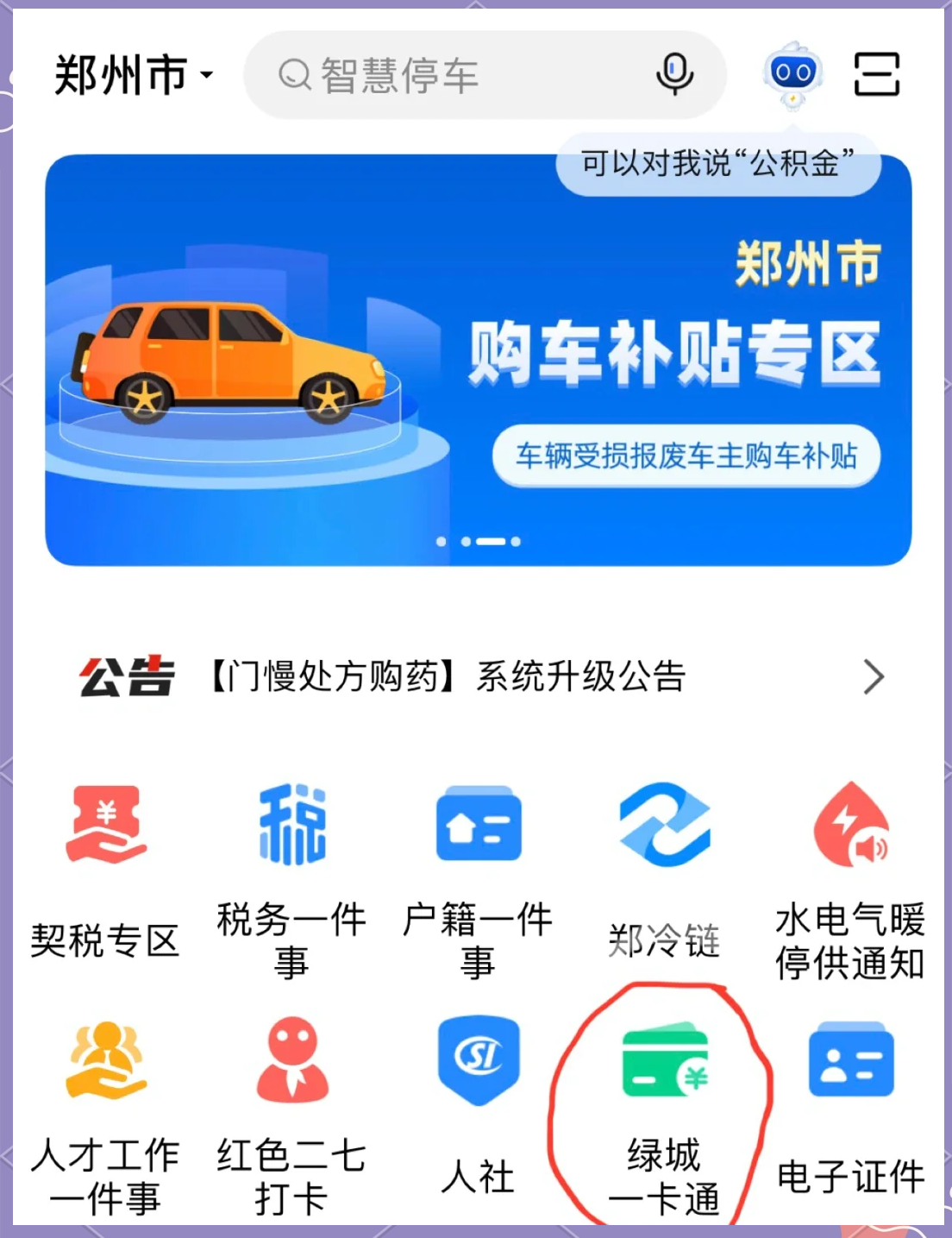Screen dimensions: 952x1238
Task: Tap the 智慧停车 search box
Action: pos(448,76)
